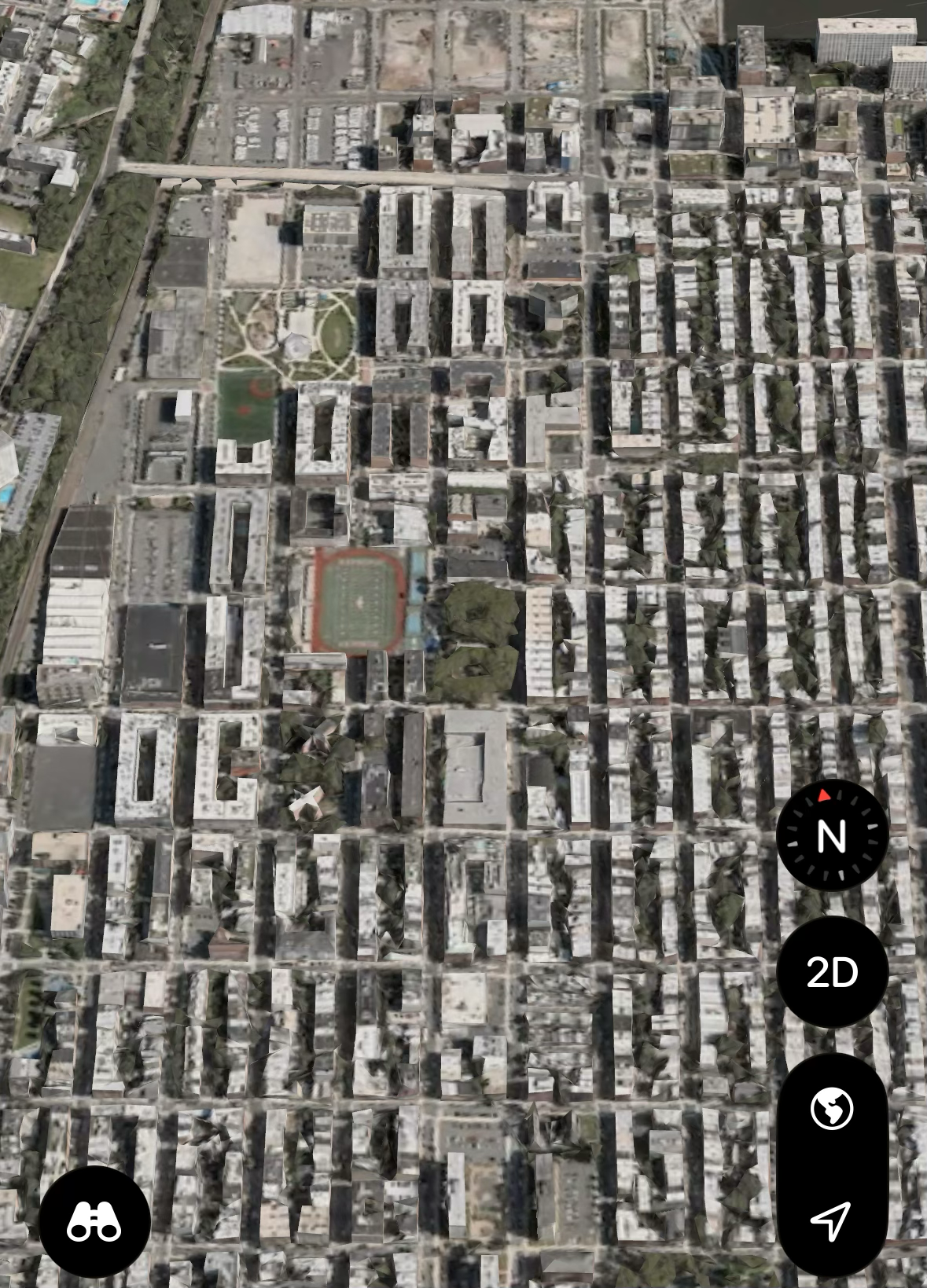Center map on current location arrow

click(x=830, y=1220)
